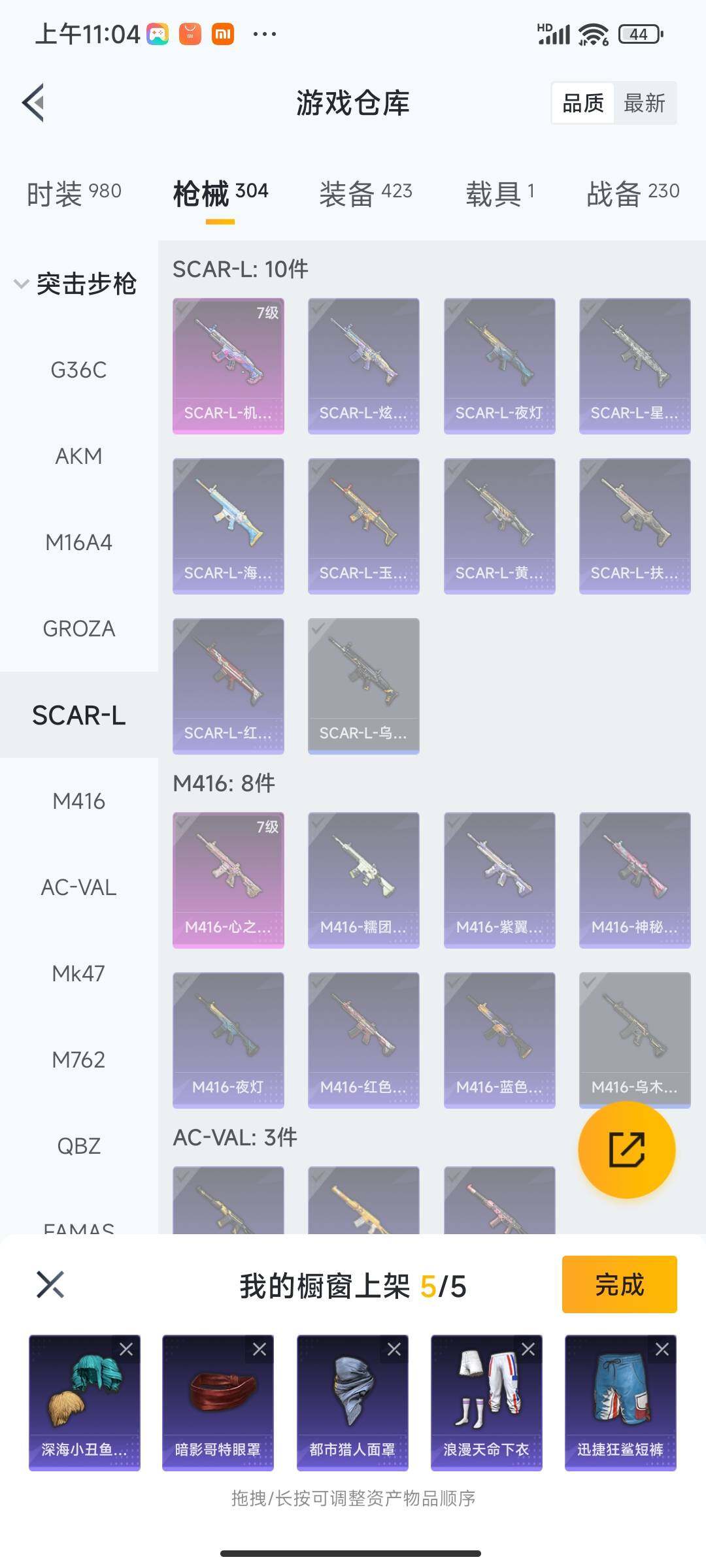
Task: Choose GROZA from the weapon list
Action: [x=78, y=629]
